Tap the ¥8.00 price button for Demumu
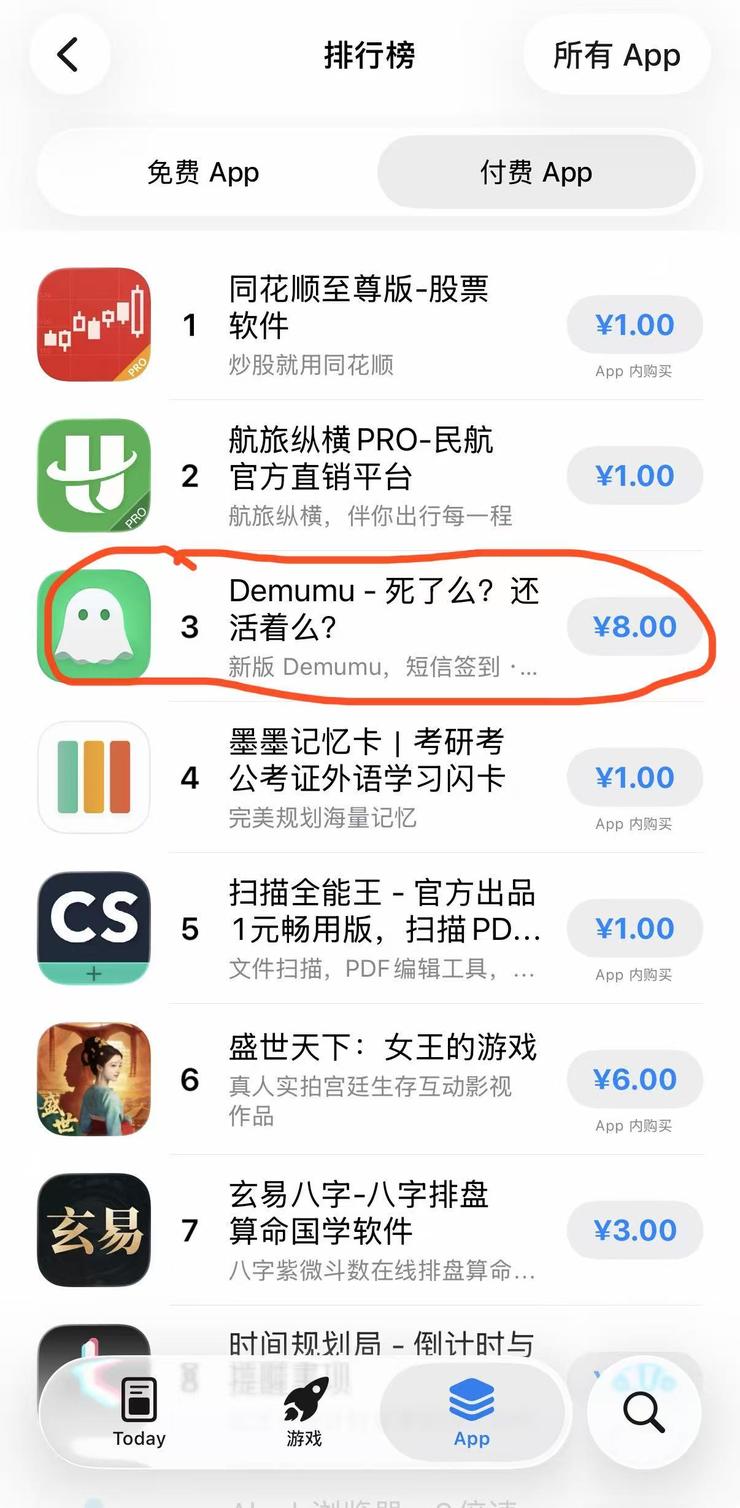Screen dimensions: 740x1508 (634, 626)
